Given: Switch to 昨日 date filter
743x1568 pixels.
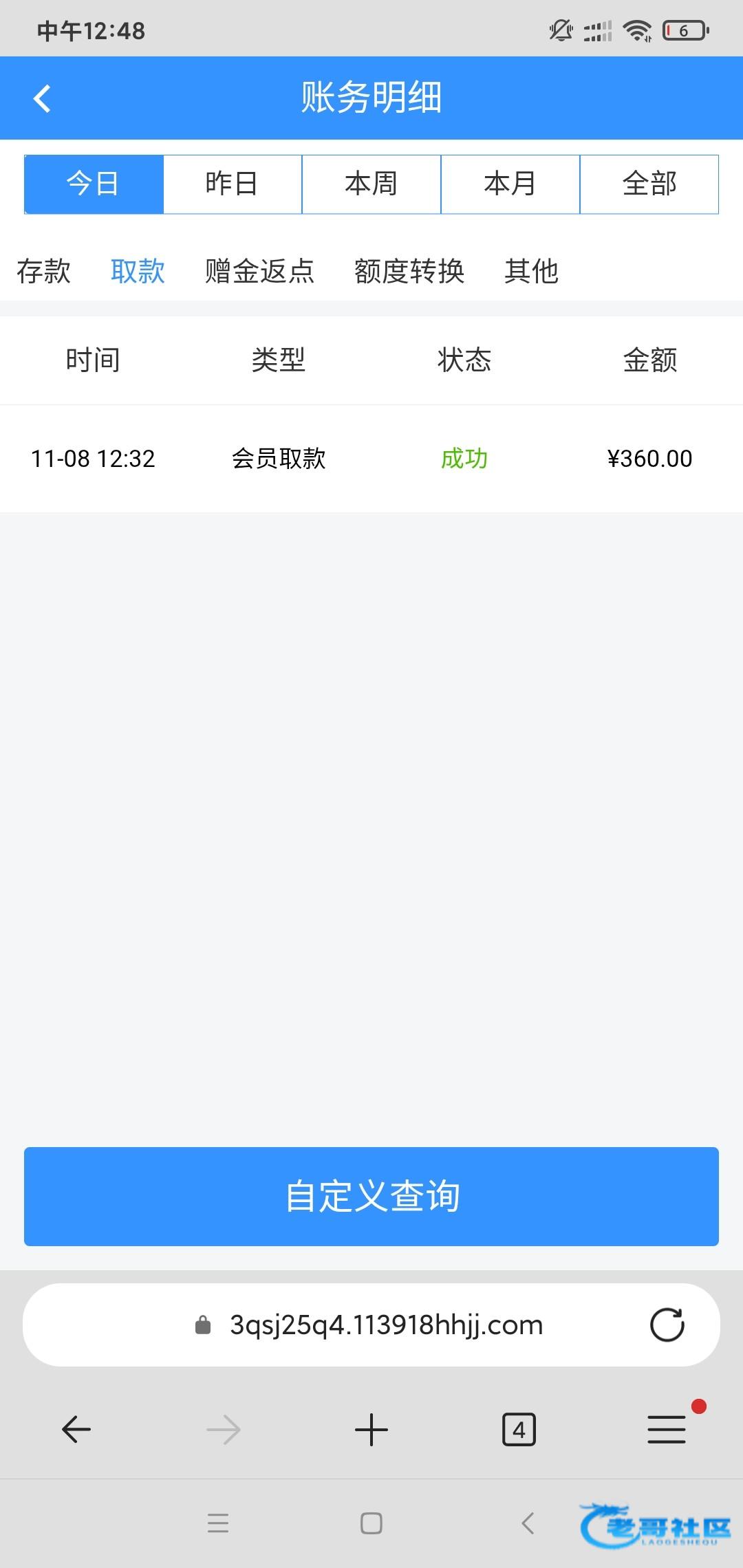Looking at the screenshot, I should pos(233,184).
